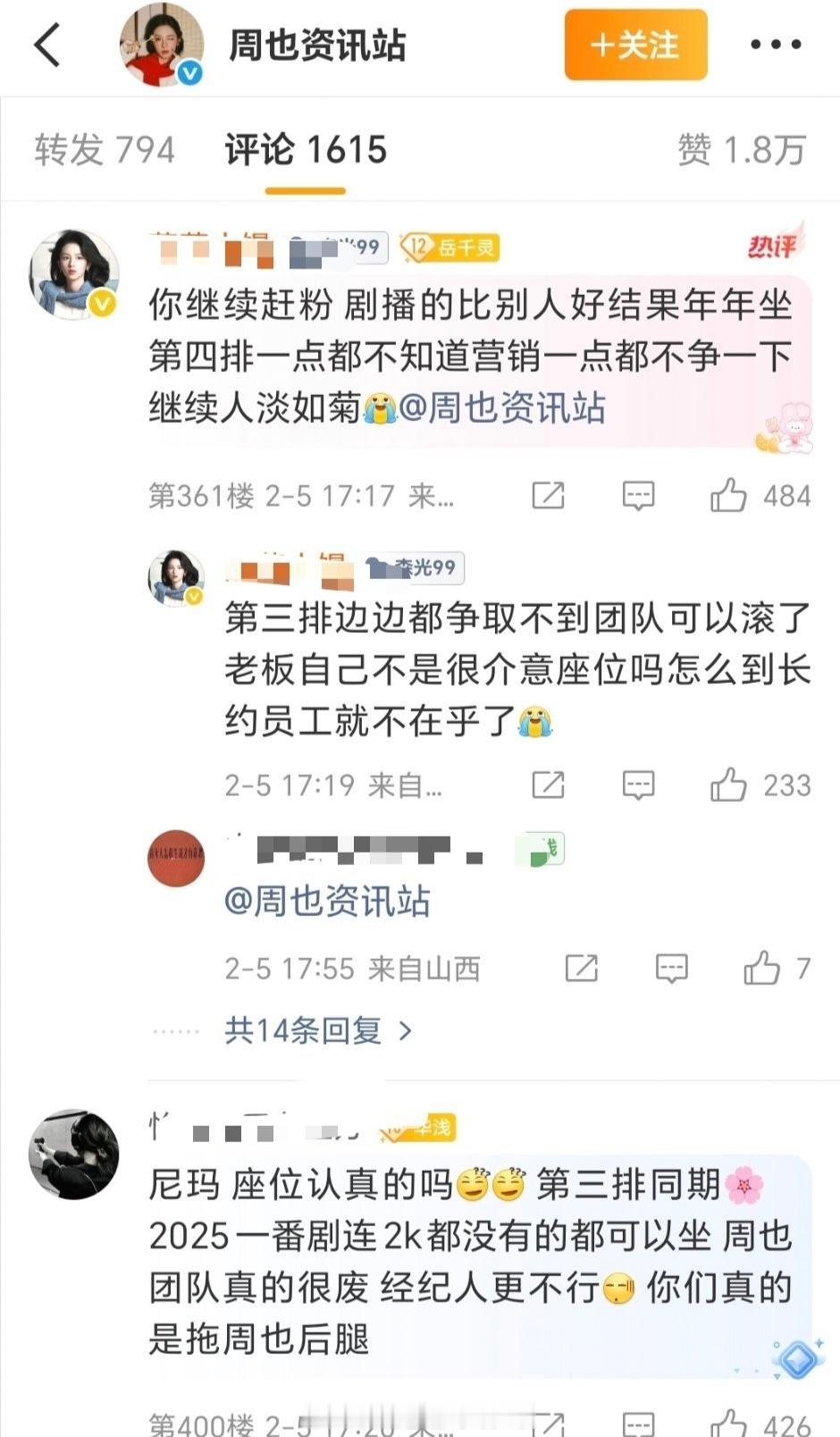Switch to the 转发 794 tab
Image resolution: width=840 pixels, height=1437 pixels.
coord(104,150)
